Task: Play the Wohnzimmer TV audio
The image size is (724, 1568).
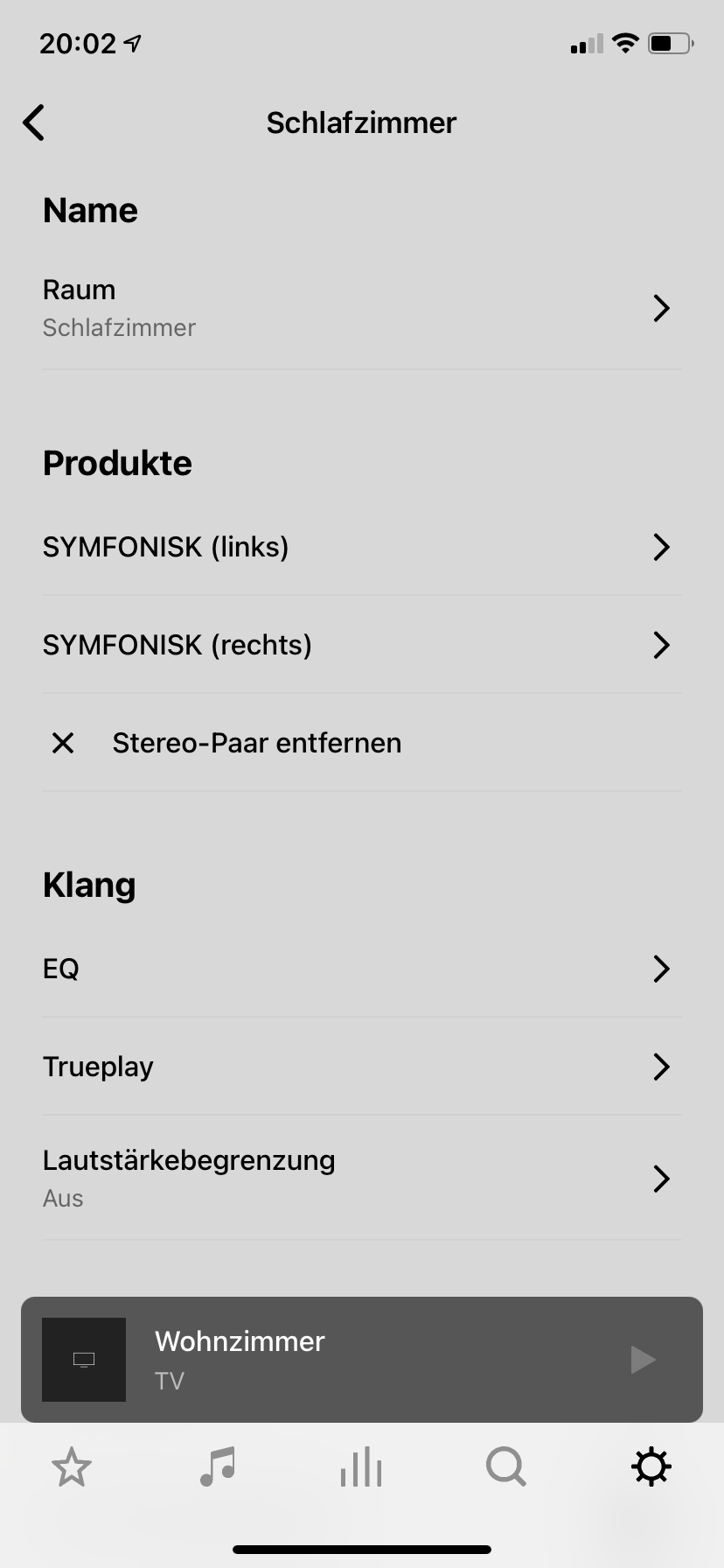Action: pos(644,1360)
